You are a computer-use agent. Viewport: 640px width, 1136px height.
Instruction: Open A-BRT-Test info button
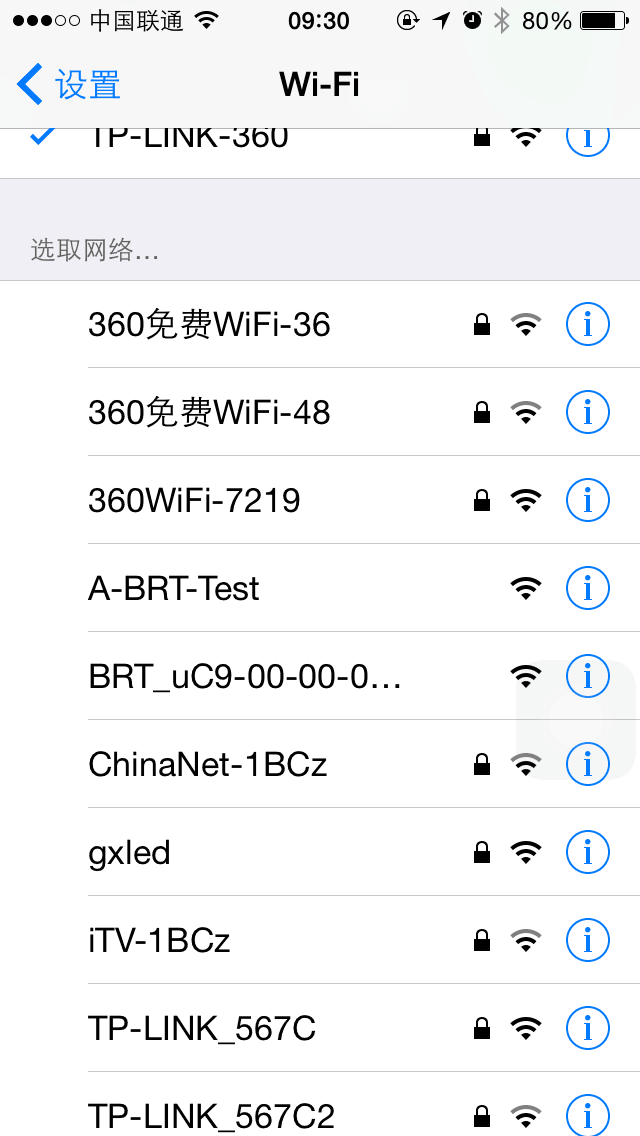click(x=588, y=588)
